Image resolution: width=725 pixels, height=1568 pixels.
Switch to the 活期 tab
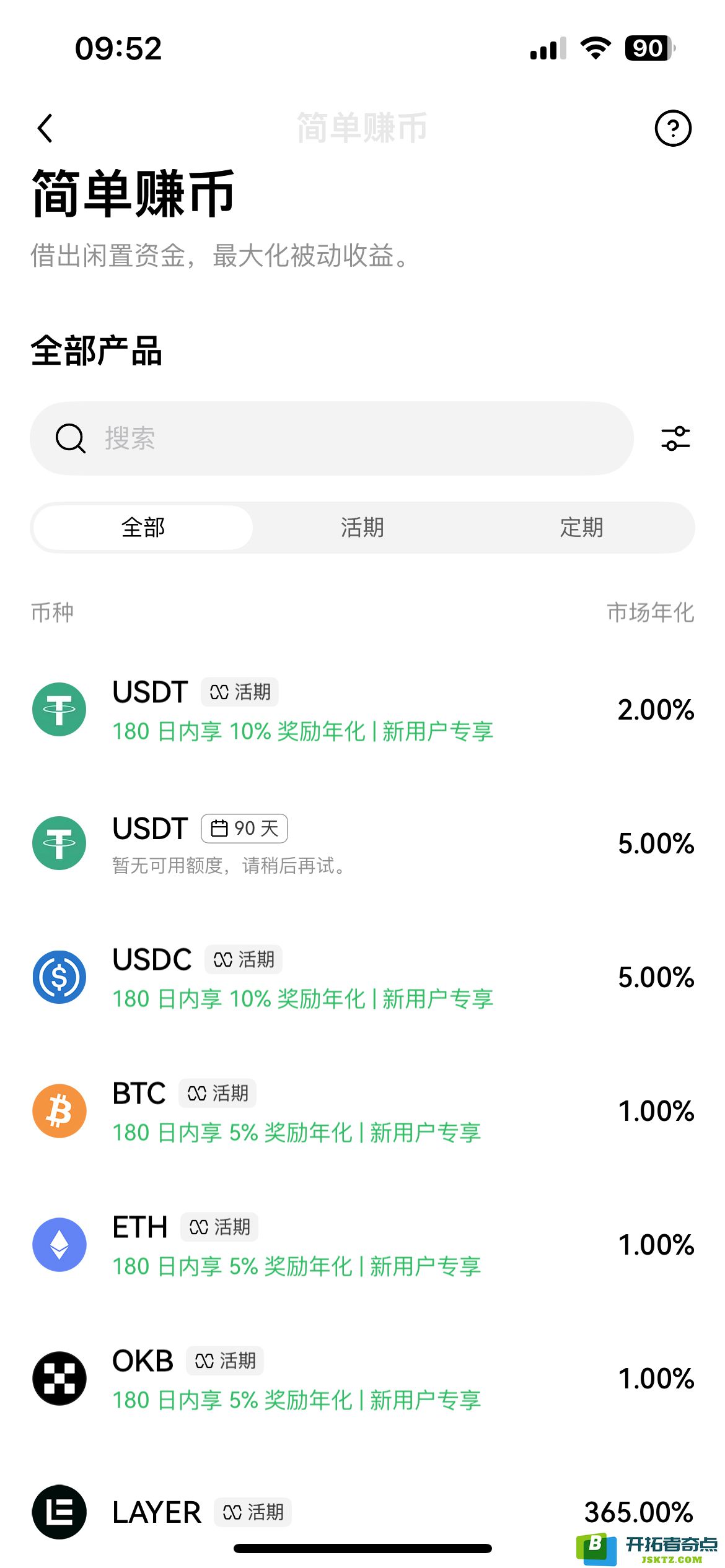(362, 528)
